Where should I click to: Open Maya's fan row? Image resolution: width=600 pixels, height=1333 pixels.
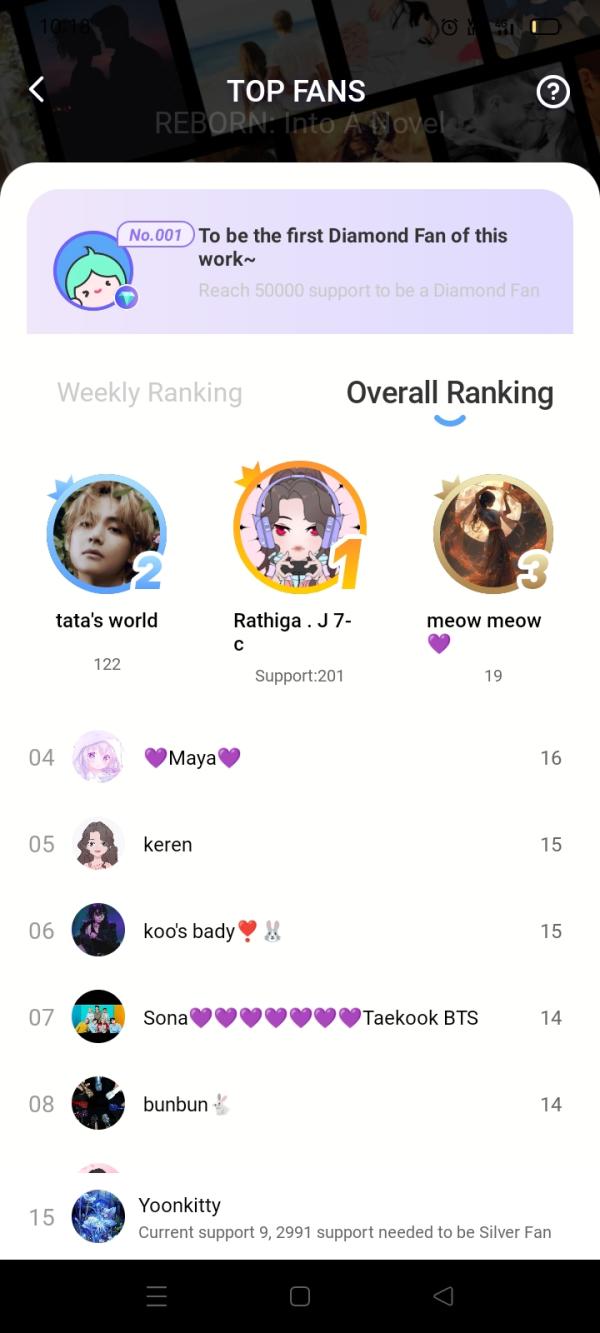pos(299,758)
